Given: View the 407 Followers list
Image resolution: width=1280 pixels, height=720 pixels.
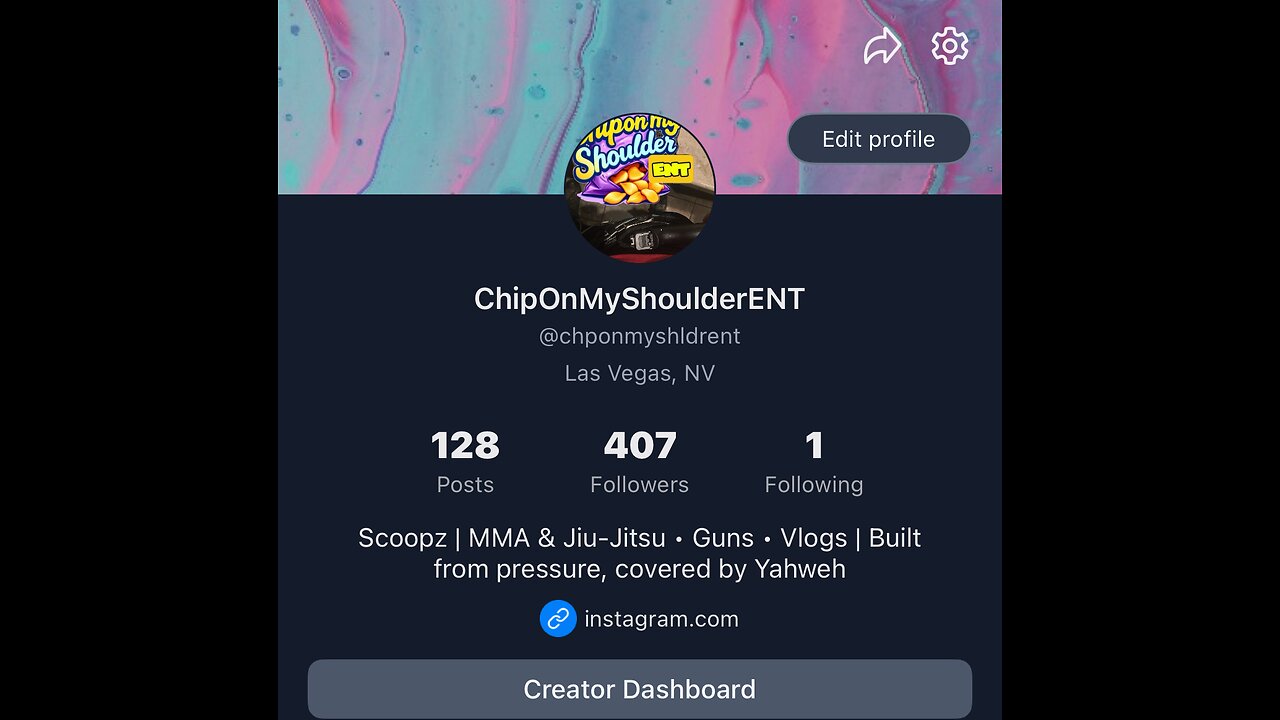Looking at the screenshot, I should 639,461.
